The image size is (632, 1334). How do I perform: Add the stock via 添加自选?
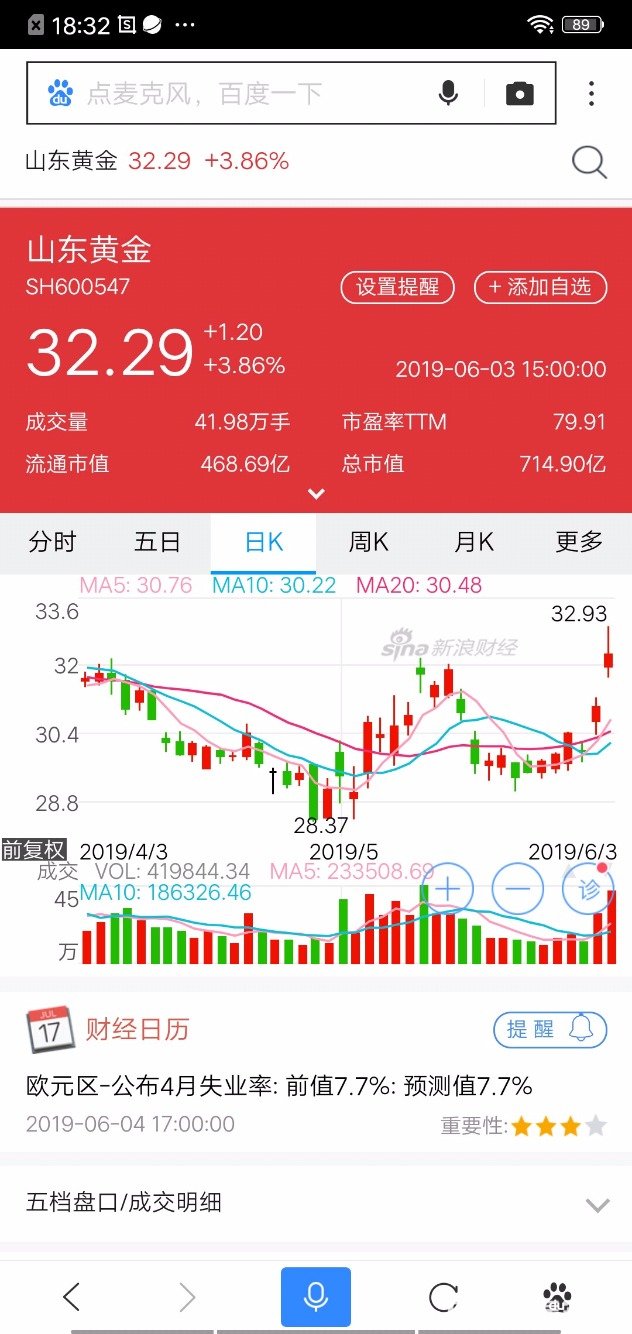[540, 287]
